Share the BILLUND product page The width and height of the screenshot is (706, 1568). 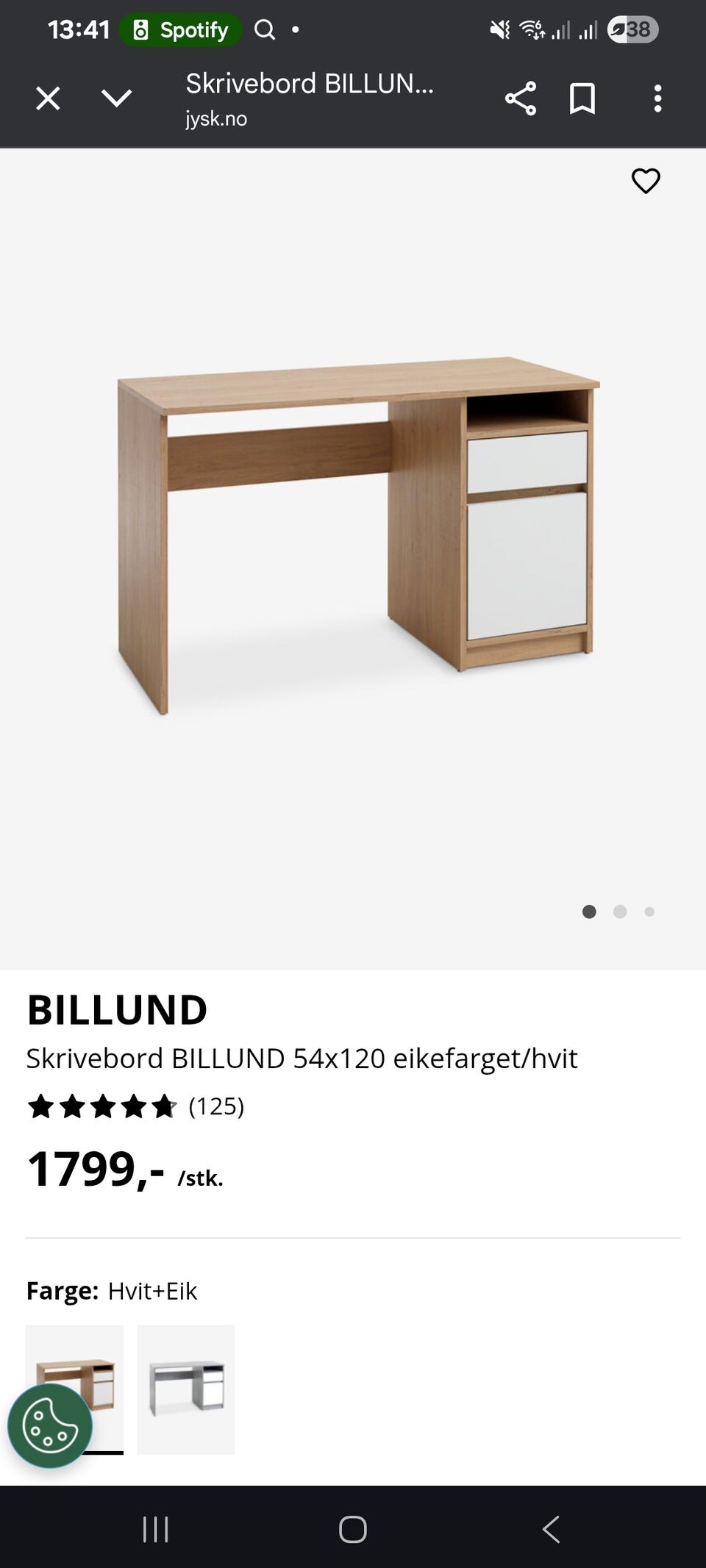(x=521, y=99)
